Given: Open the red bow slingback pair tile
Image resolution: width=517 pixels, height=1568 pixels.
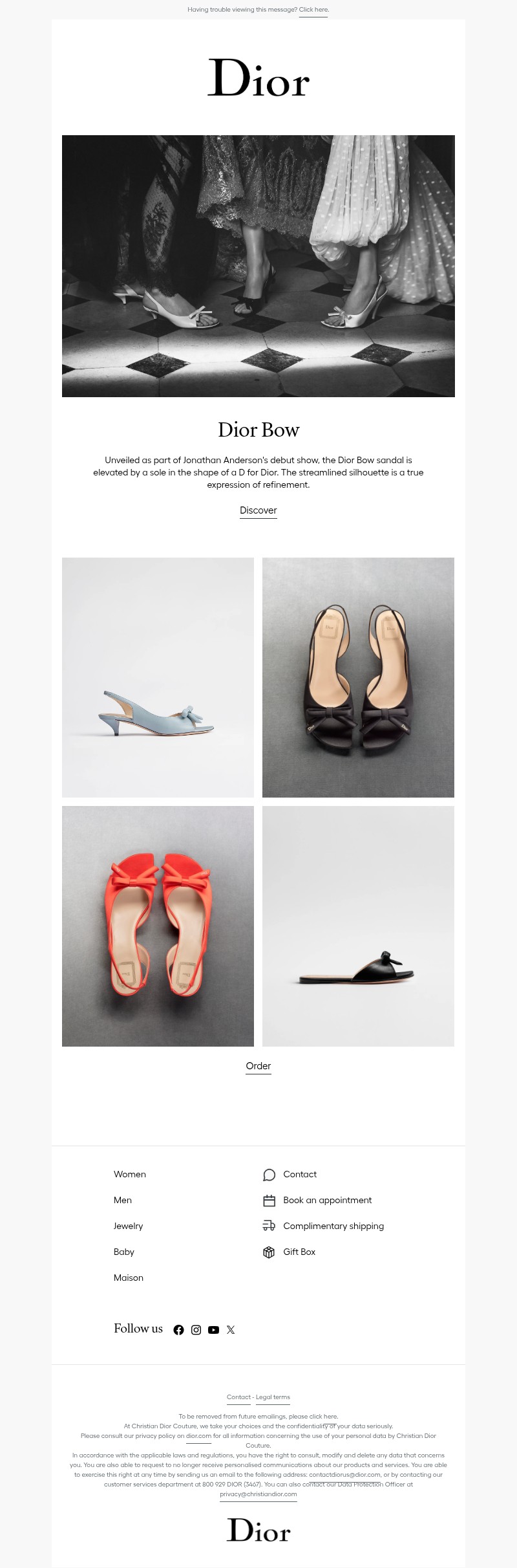Looking at the screenshot, I should point(158,926).
